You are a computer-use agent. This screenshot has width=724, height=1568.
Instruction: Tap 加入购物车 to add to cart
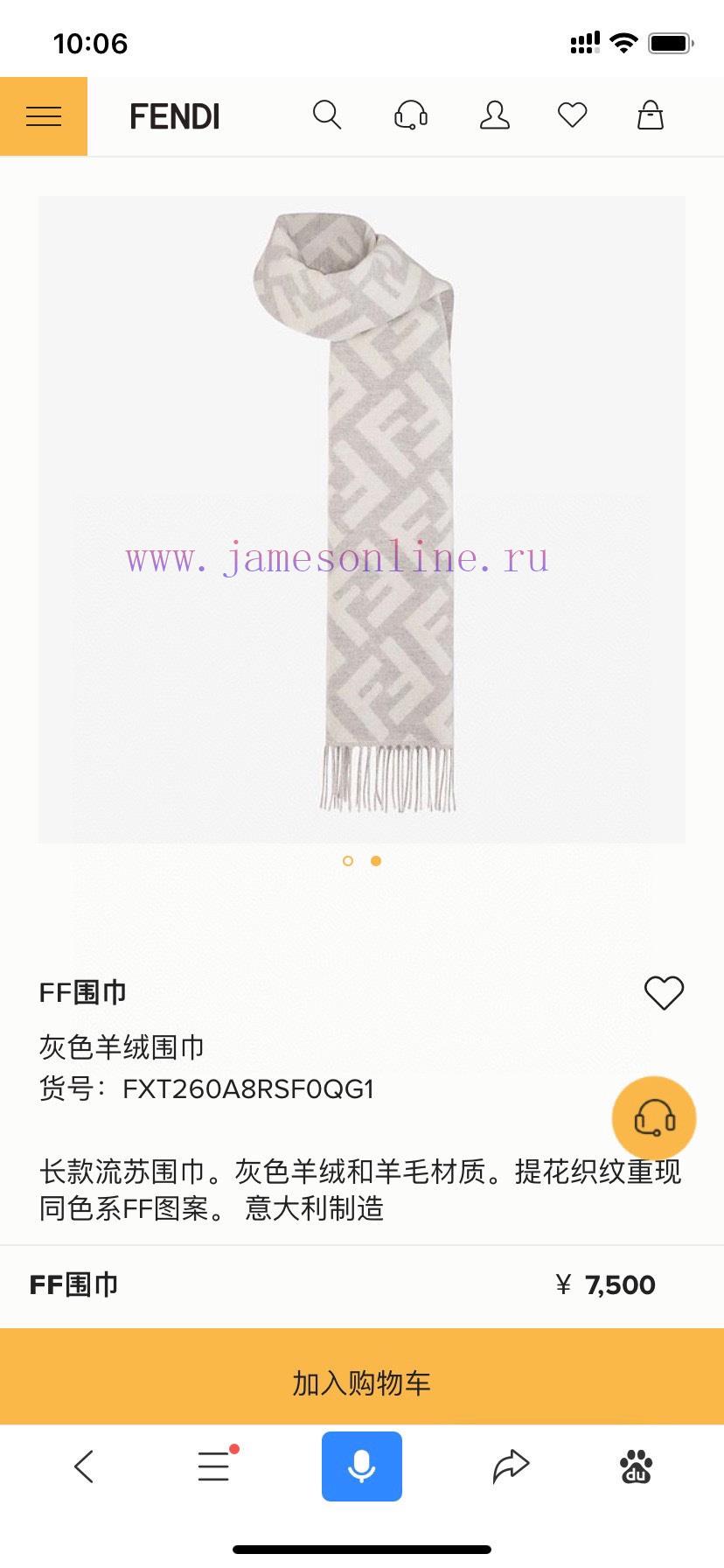(362, 1383)
